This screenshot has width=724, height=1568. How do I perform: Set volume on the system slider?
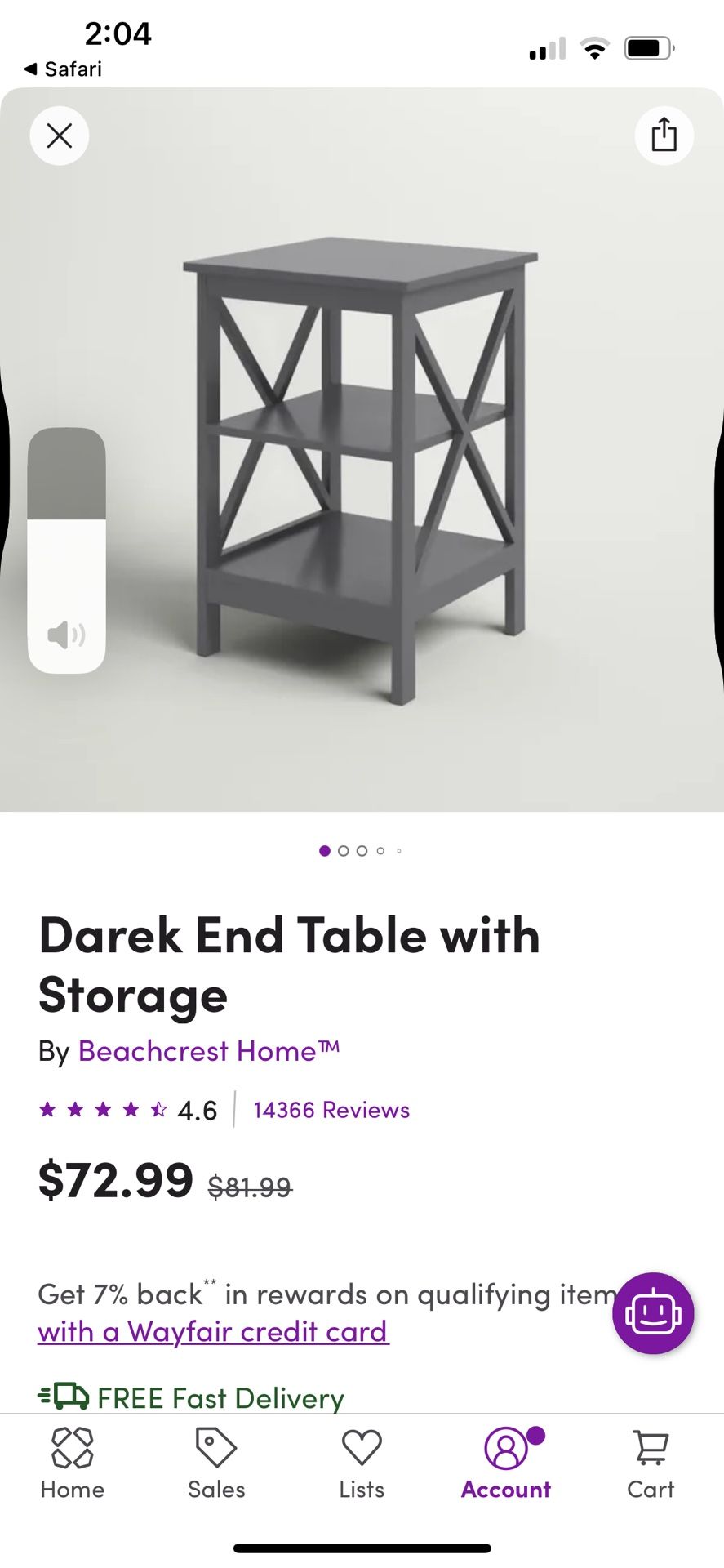pos(67,550)
